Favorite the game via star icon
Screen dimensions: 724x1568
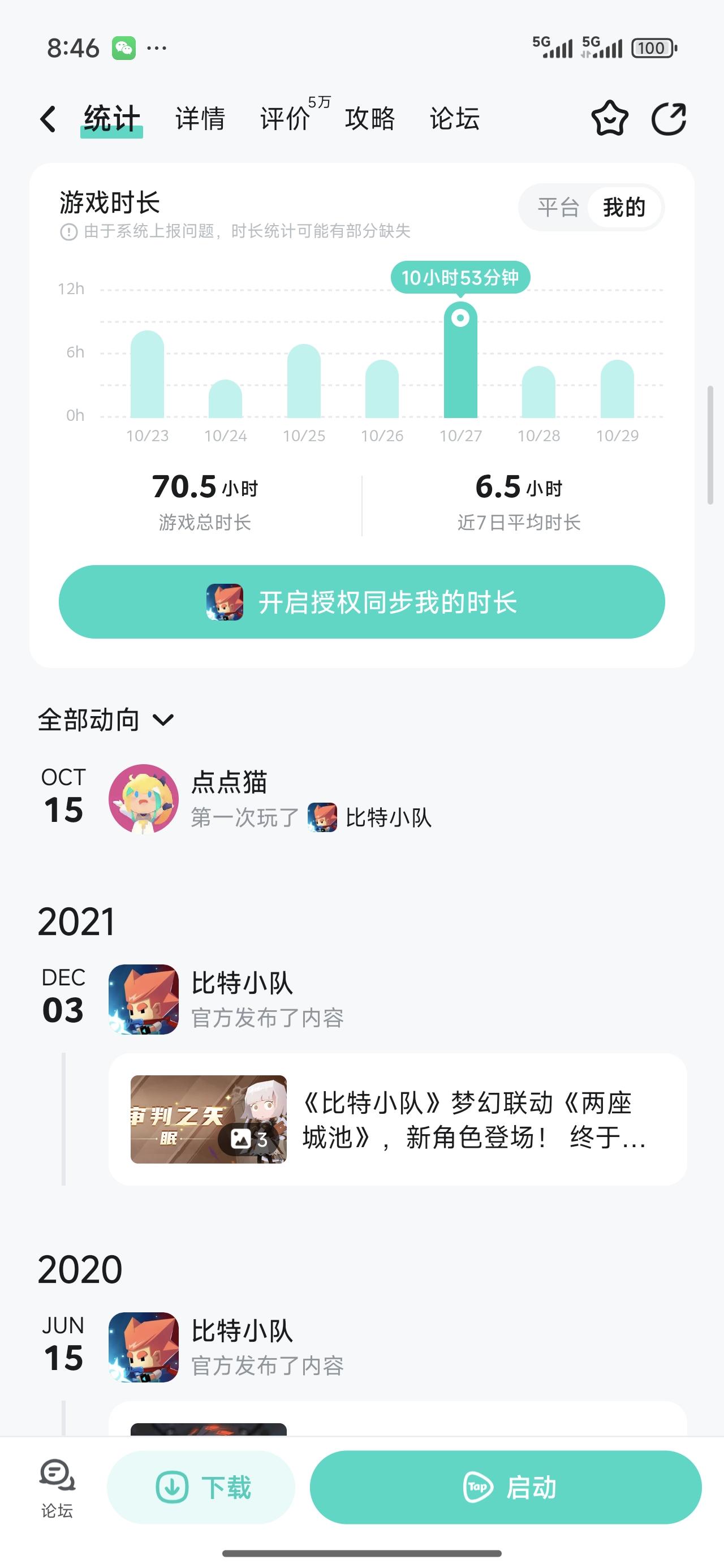coord(609,119)
